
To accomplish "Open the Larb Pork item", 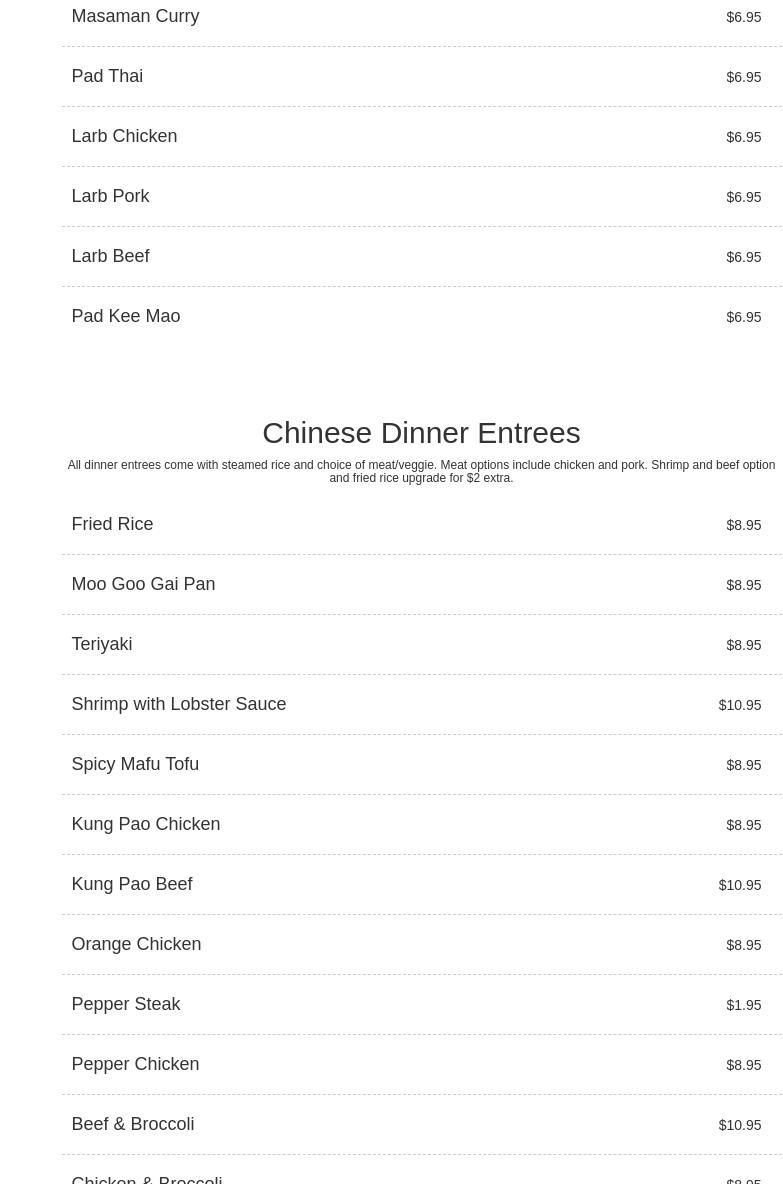I will 110,196.
